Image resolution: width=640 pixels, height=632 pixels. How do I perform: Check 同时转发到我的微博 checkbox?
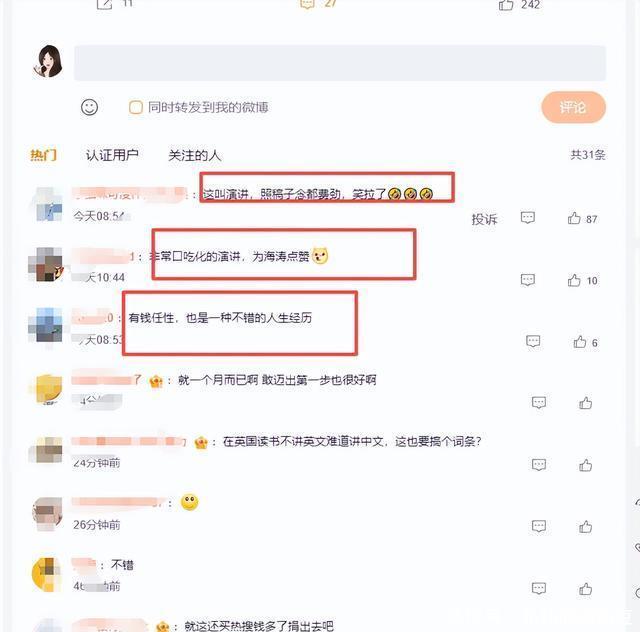pyautogui.click(x=136, y=107)
